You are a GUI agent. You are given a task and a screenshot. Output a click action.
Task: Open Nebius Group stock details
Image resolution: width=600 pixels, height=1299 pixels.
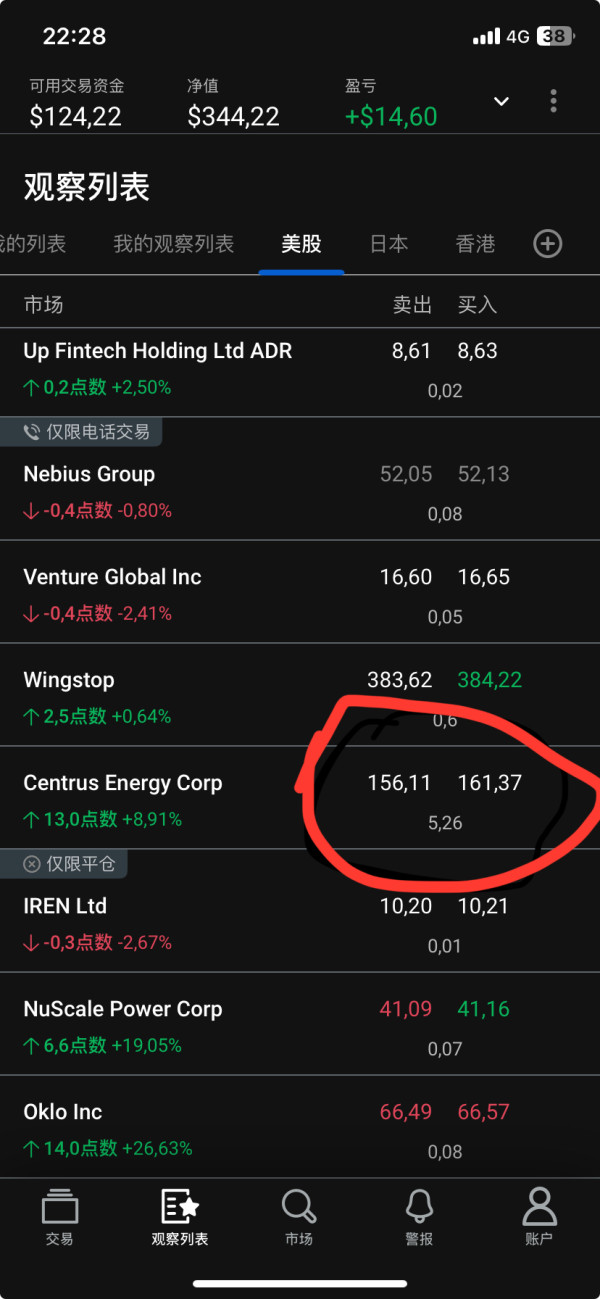(300, 493)
